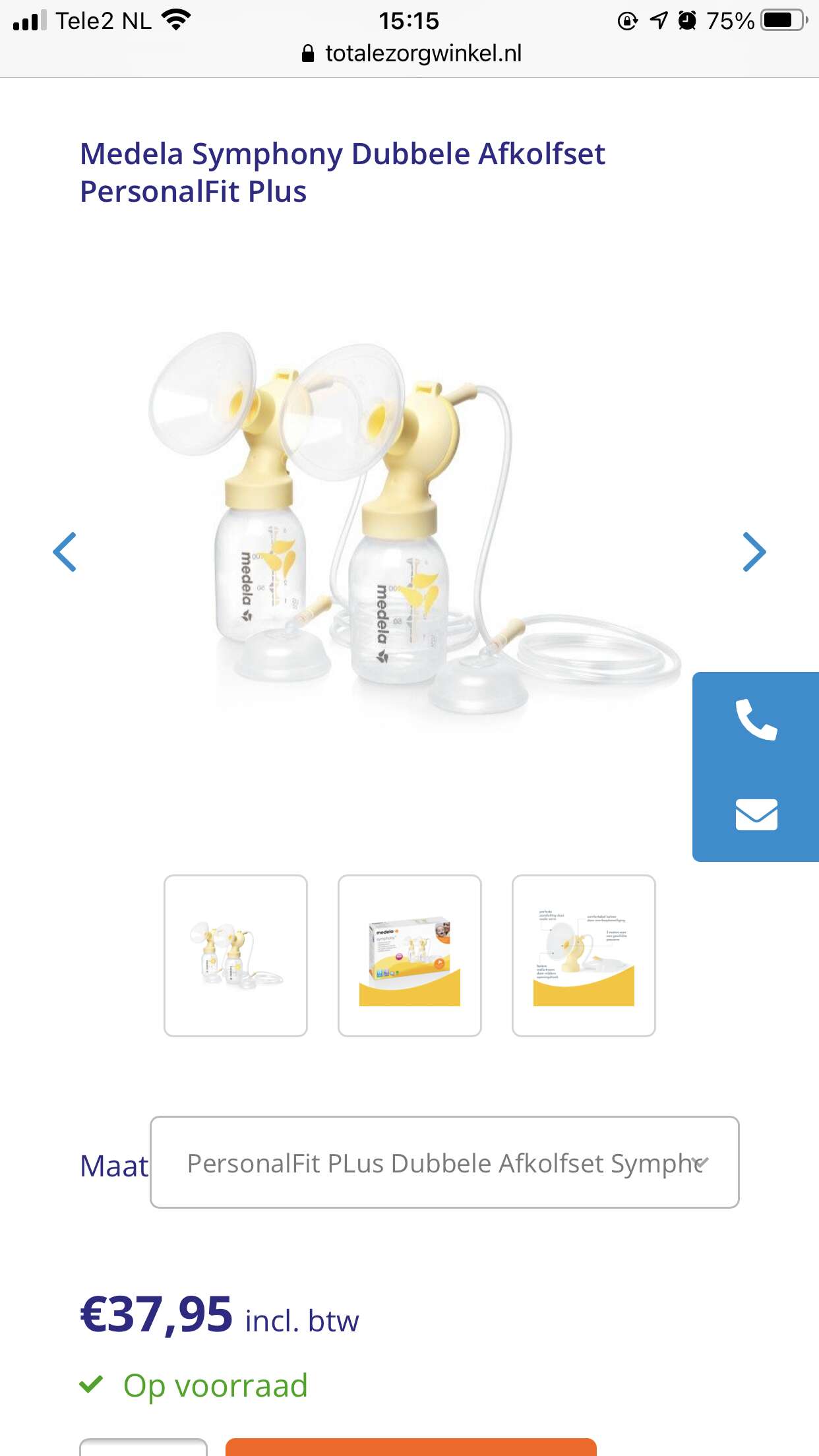Tap the totalezorgwinkel.nl address bar

(x=410, y=53)
